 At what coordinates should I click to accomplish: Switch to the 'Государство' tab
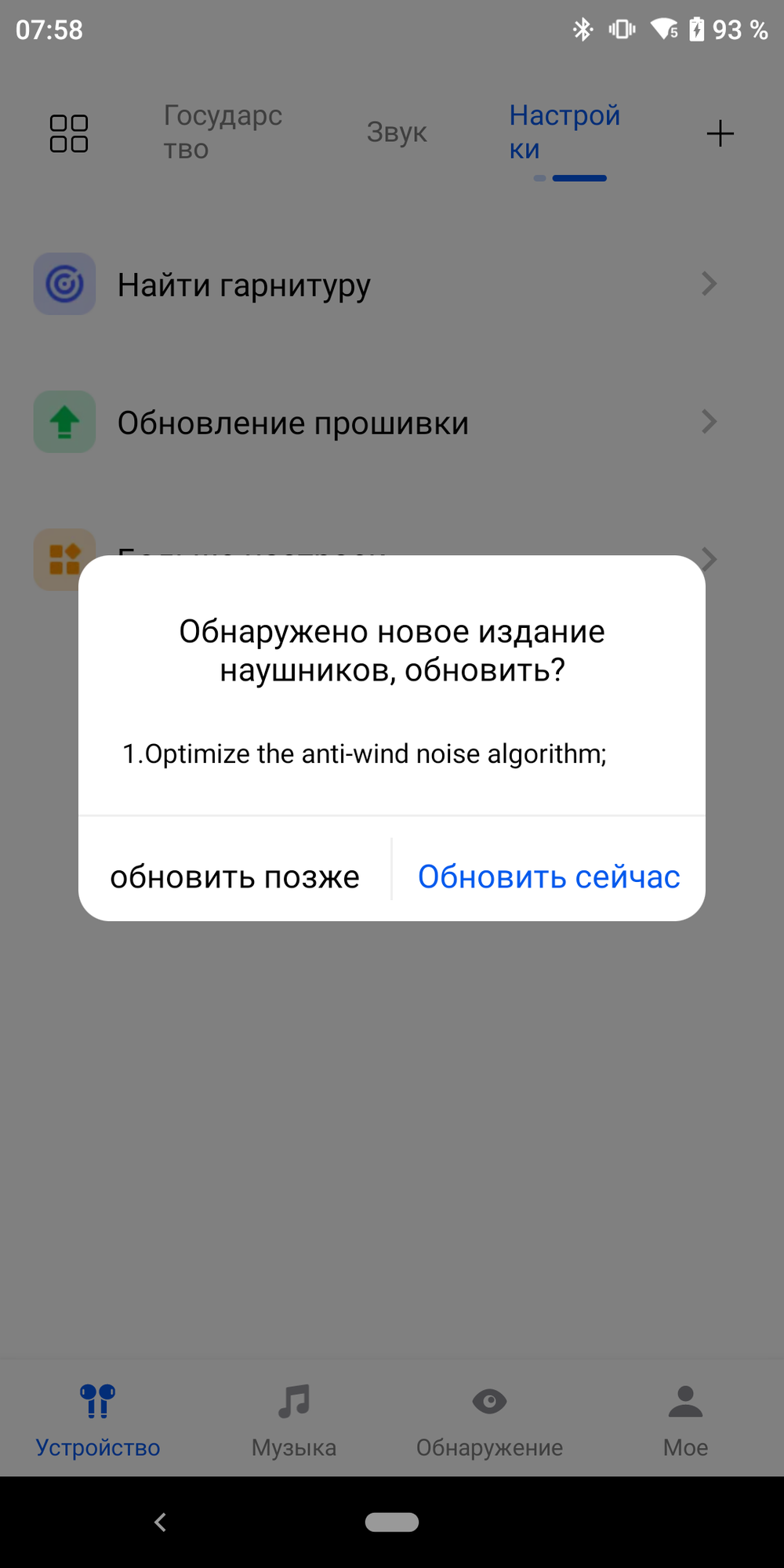(x=223, y=132)
